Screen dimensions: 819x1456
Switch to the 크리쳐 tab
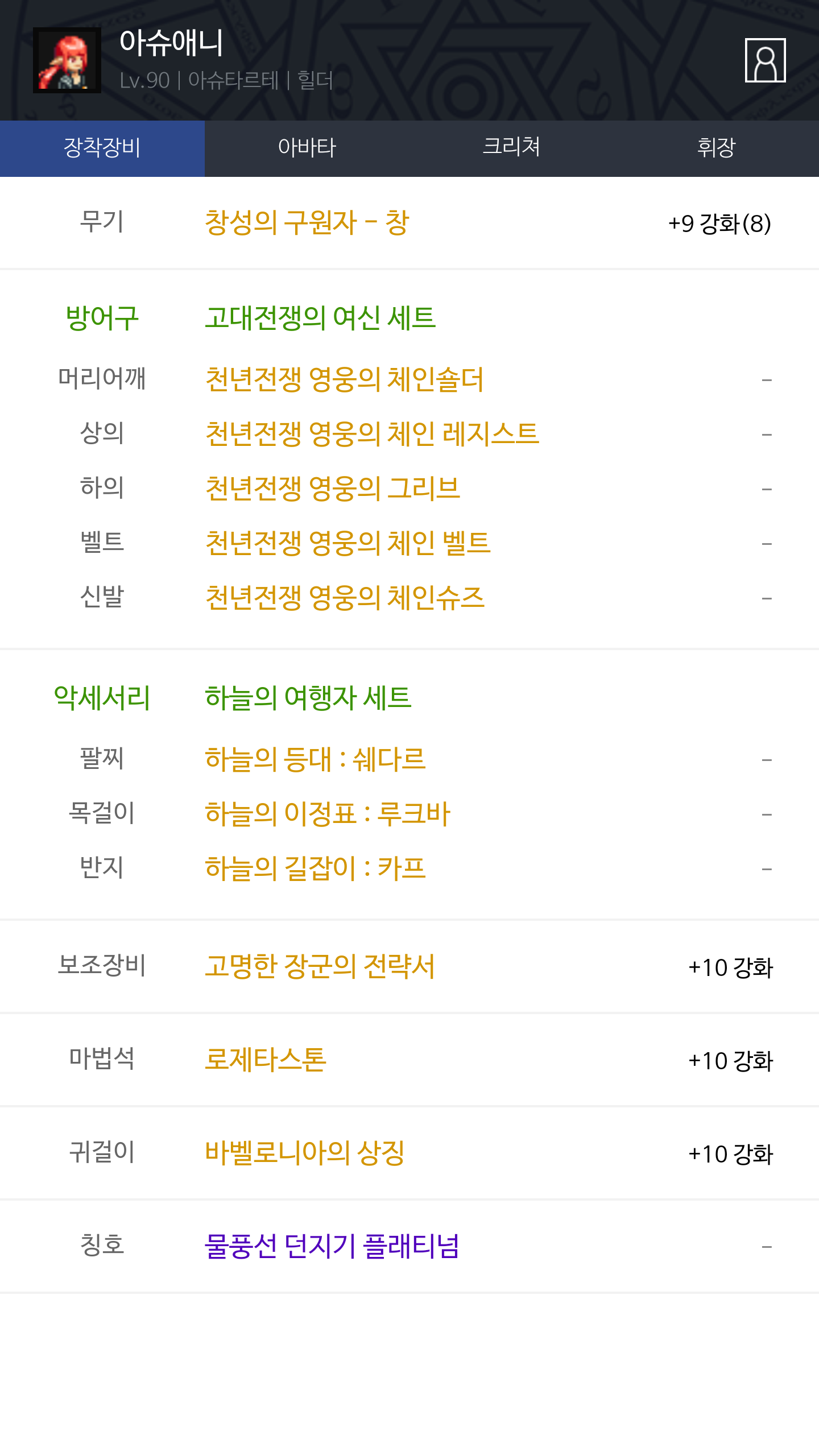(x=512, y=148)
